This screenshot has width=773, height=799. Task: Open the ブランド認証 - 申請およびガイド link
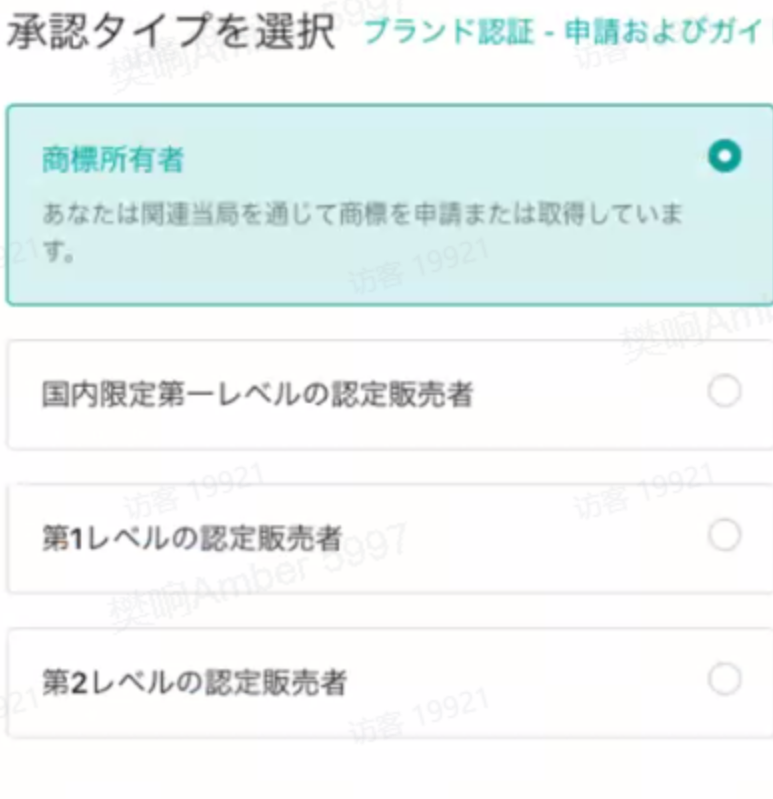point(566,31)
